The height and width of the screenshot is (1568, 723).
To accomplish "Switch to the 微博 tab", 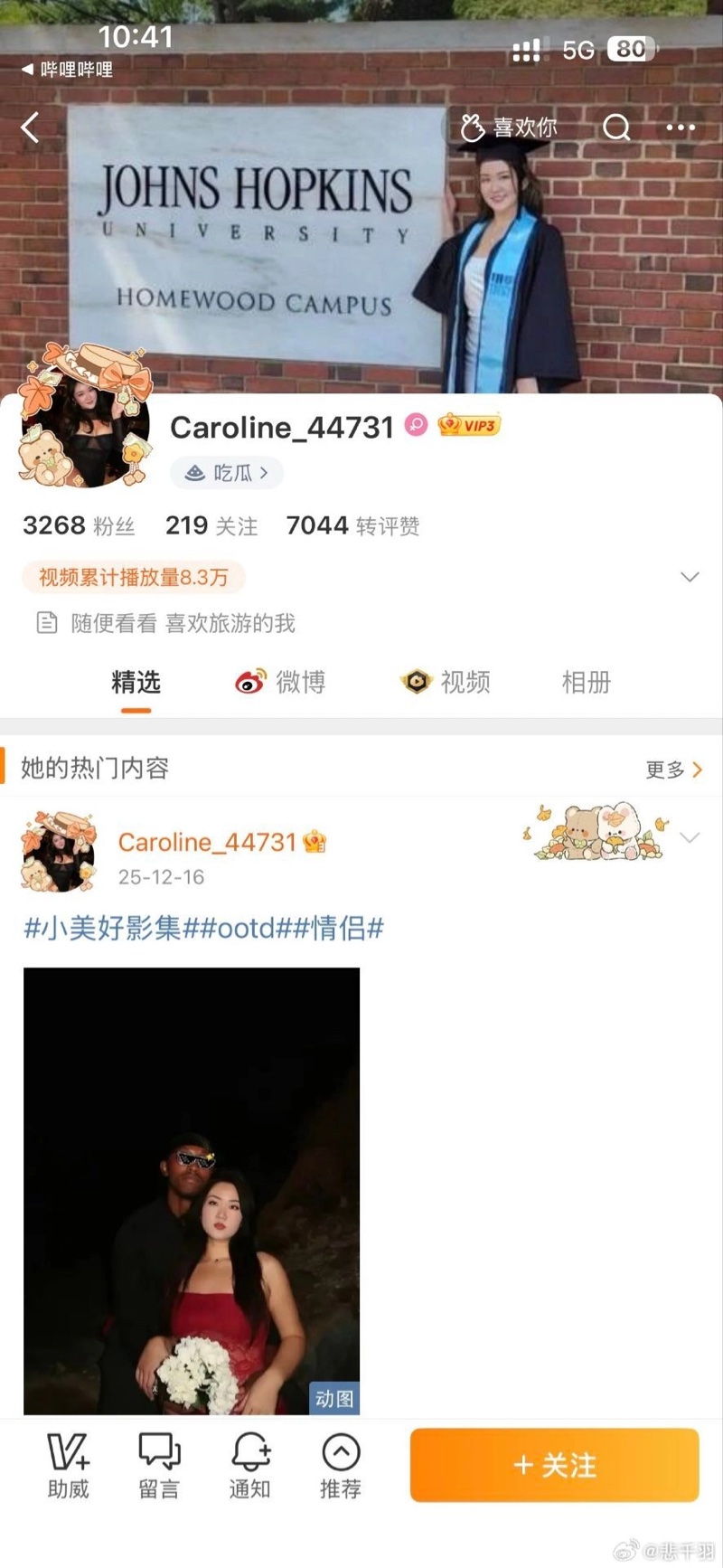I will click(x=280, y=682).
